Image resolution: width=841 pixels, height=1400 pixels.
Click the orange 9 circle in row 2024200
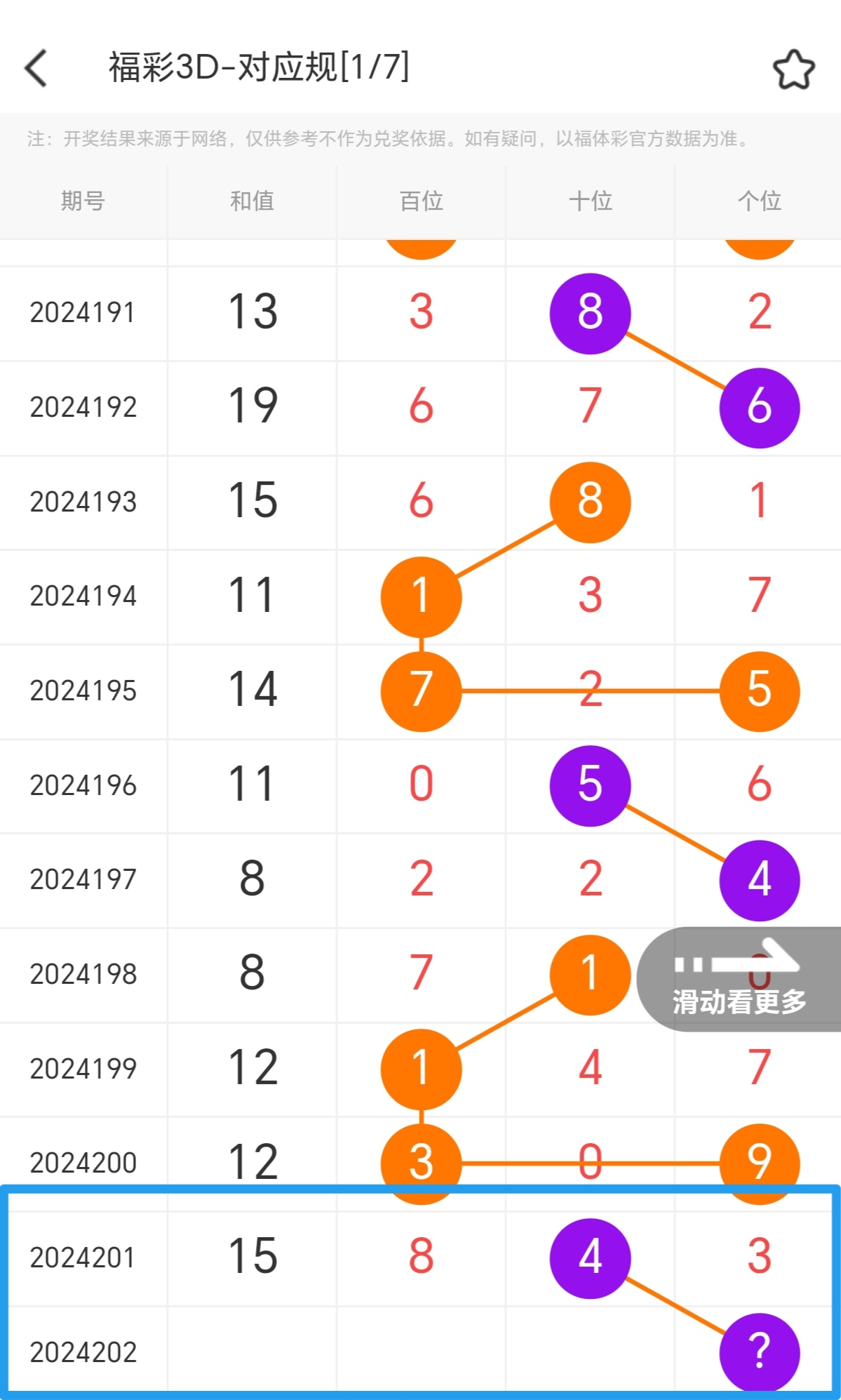[x=759, y=1164]
